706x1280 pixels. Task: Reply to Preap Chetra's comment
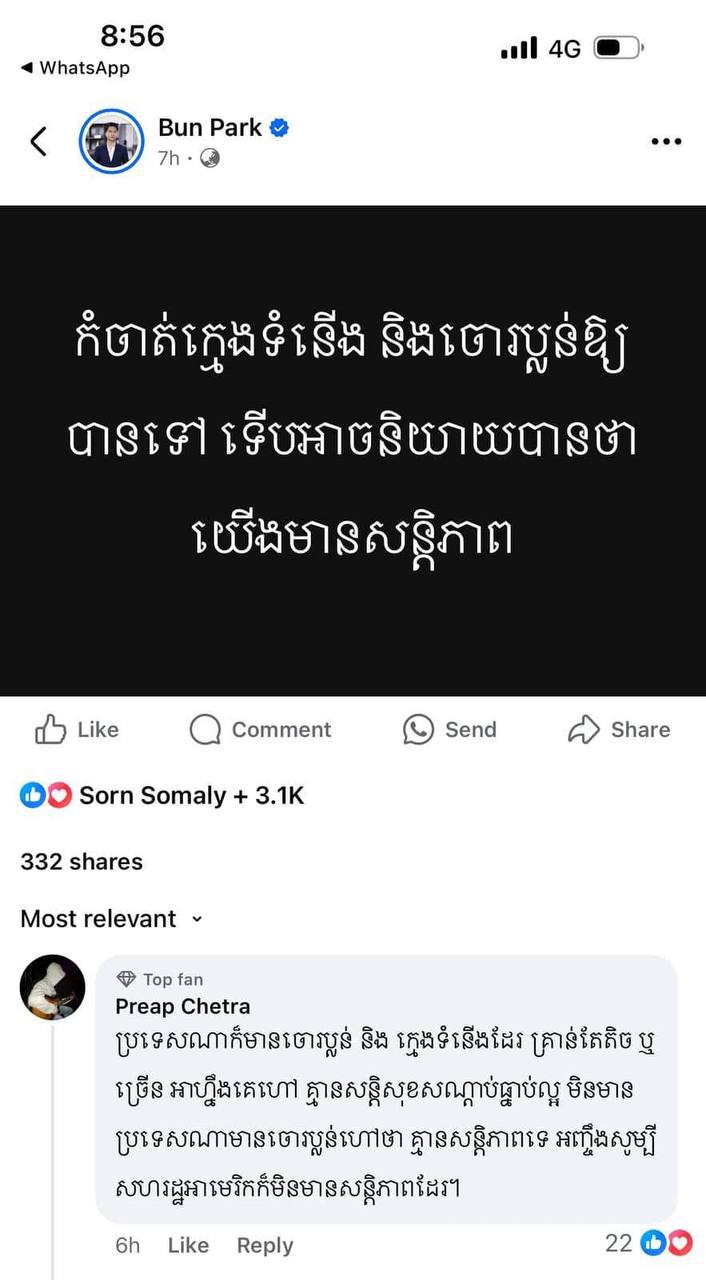(265, 1245)
